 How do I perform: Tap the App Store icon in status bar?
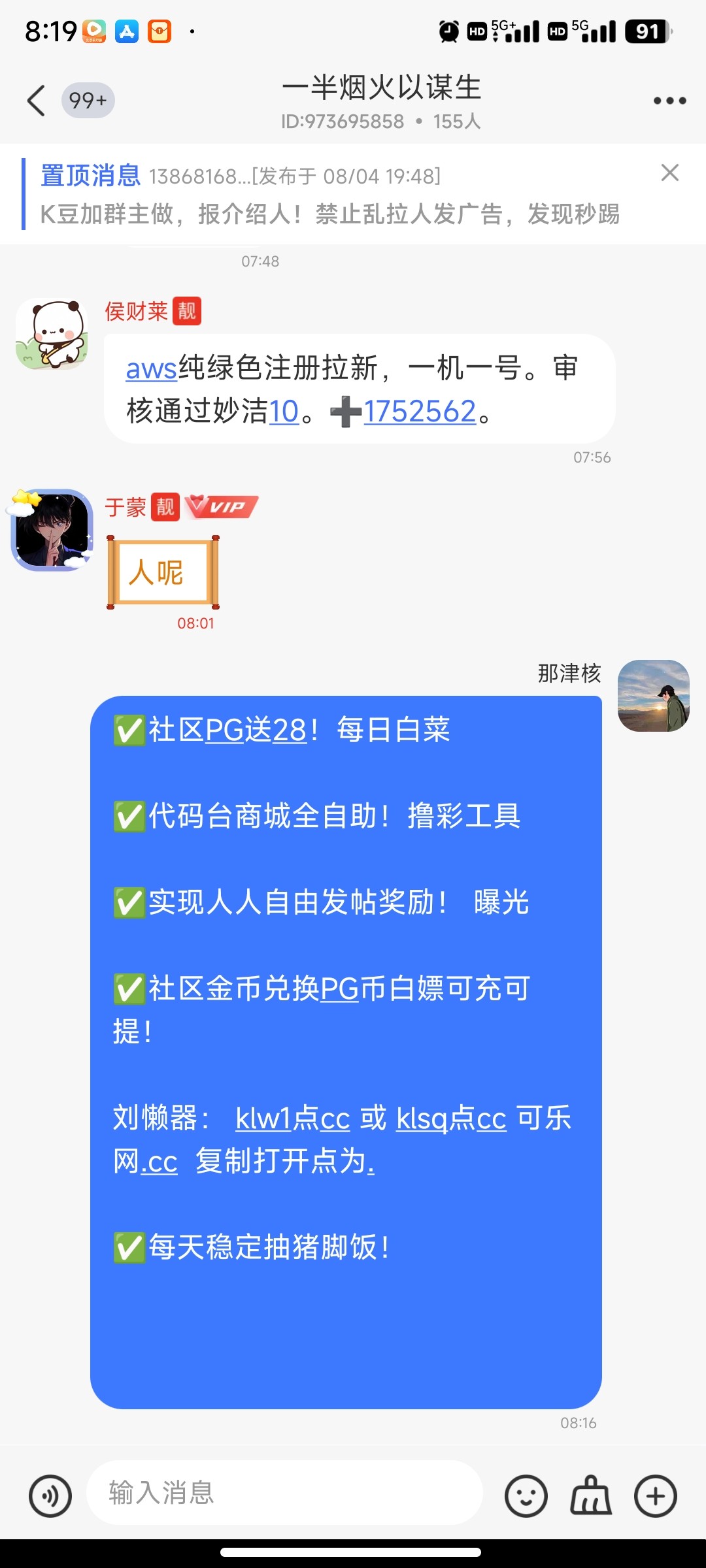pyautogui.click(x=126, y=30)
